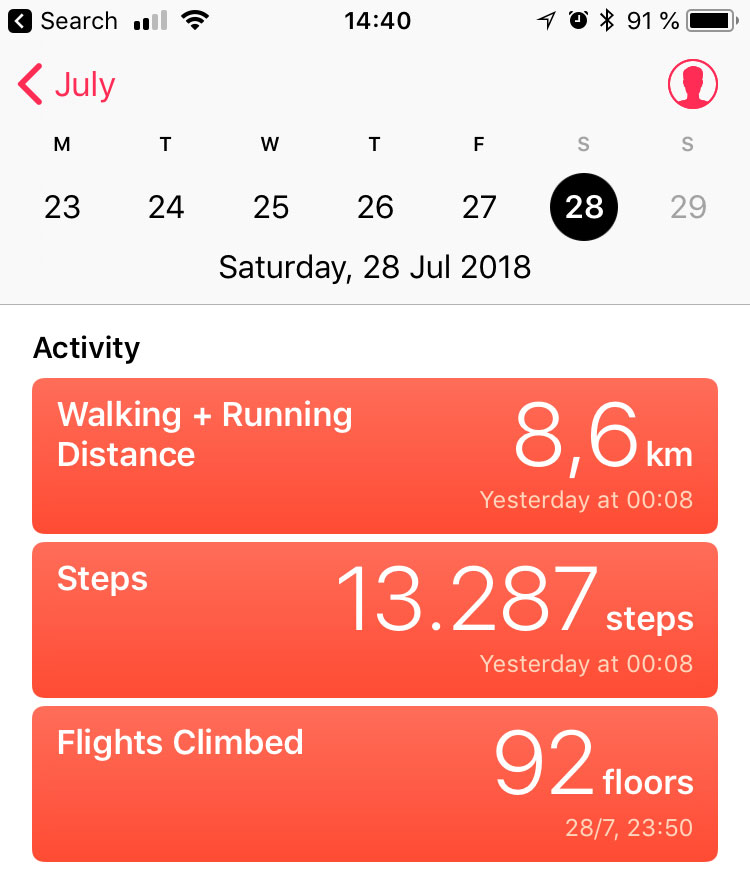Open the Steps card
The height and width of the screenshot is (878, 750).
pyautogui.click(x=375, y=620)
